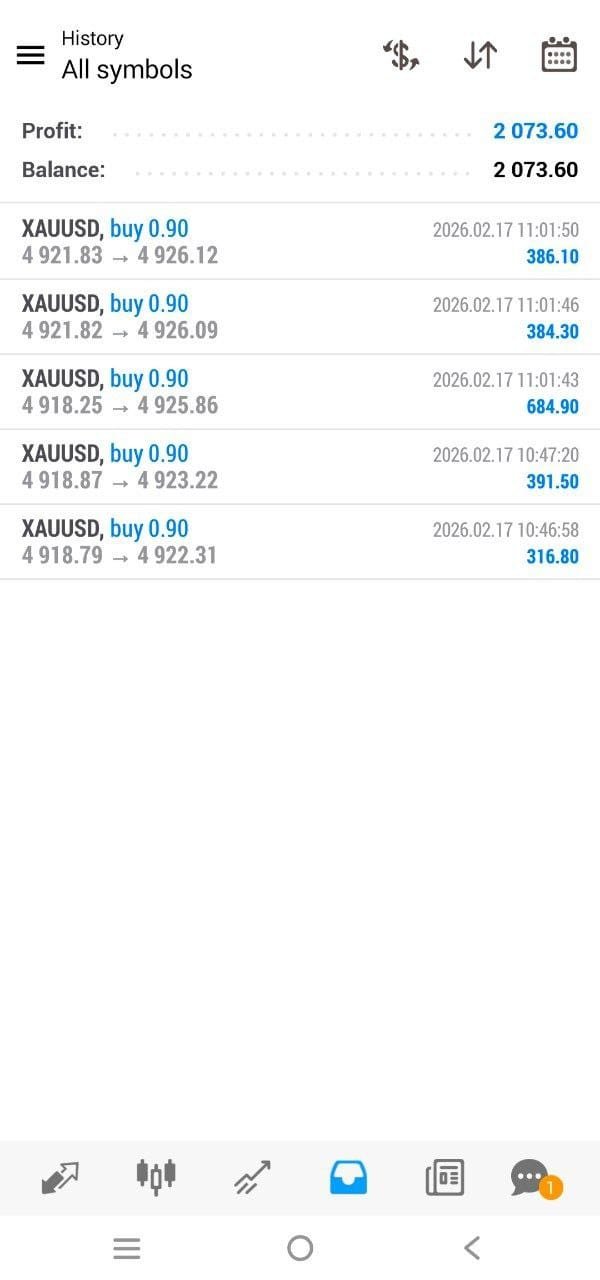
Task: Open the calendar date range picker
Action: [x=559, y=56]
